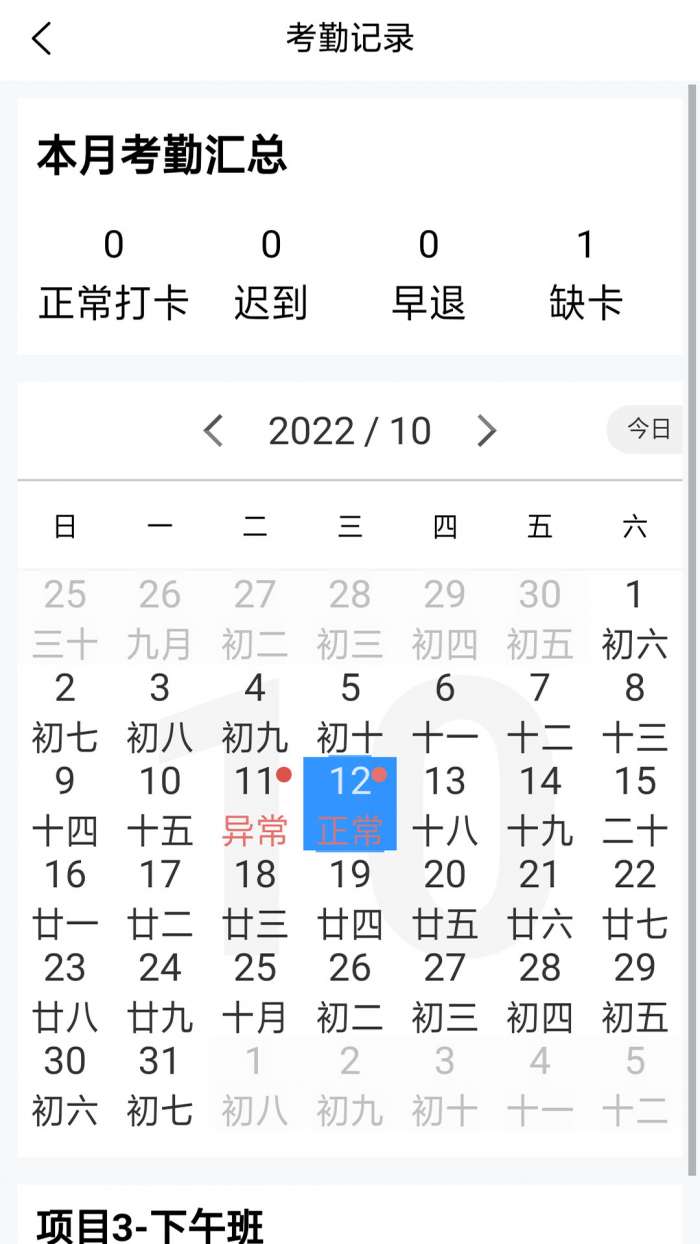Select October 12 marked 正常

(350, 804)
